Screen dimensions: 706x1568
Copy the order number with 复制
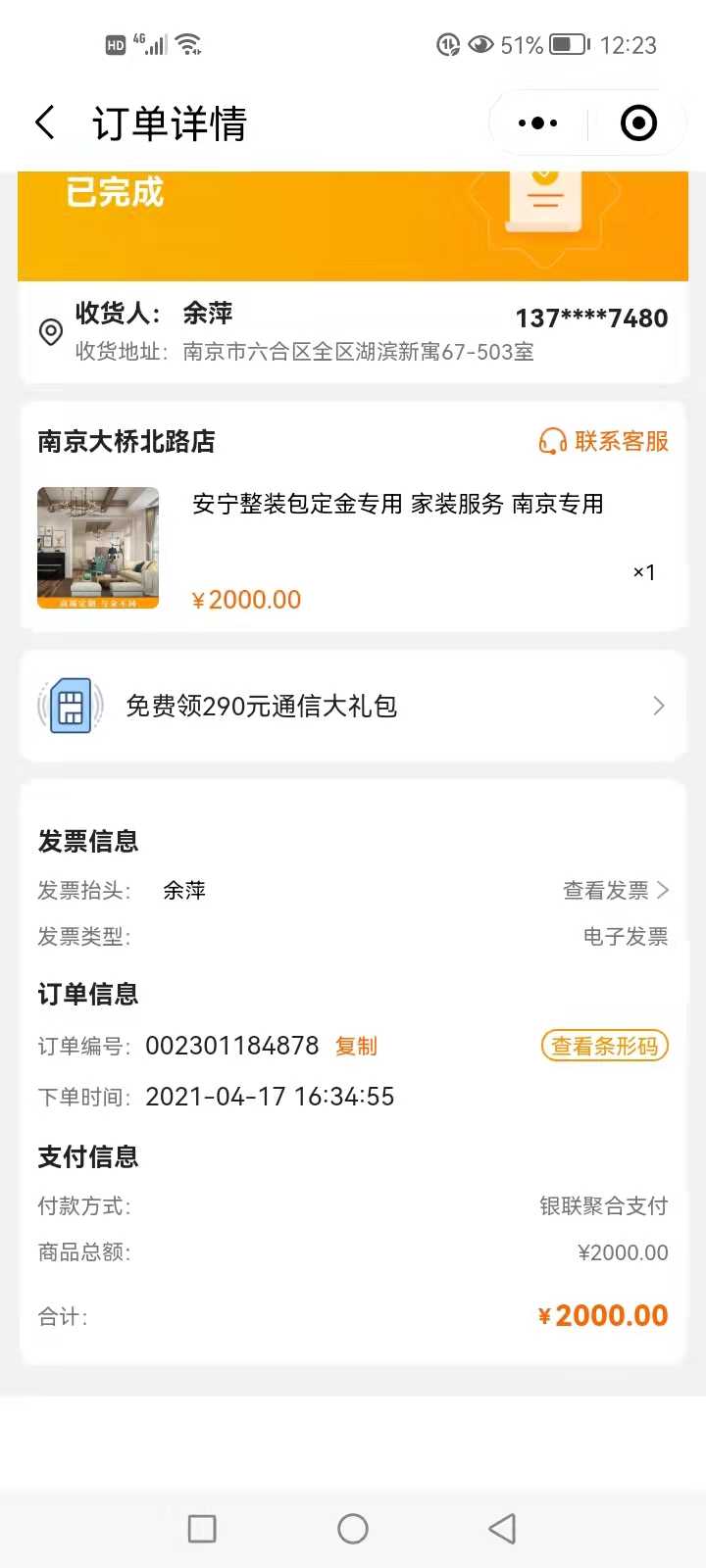point(356,1047)
